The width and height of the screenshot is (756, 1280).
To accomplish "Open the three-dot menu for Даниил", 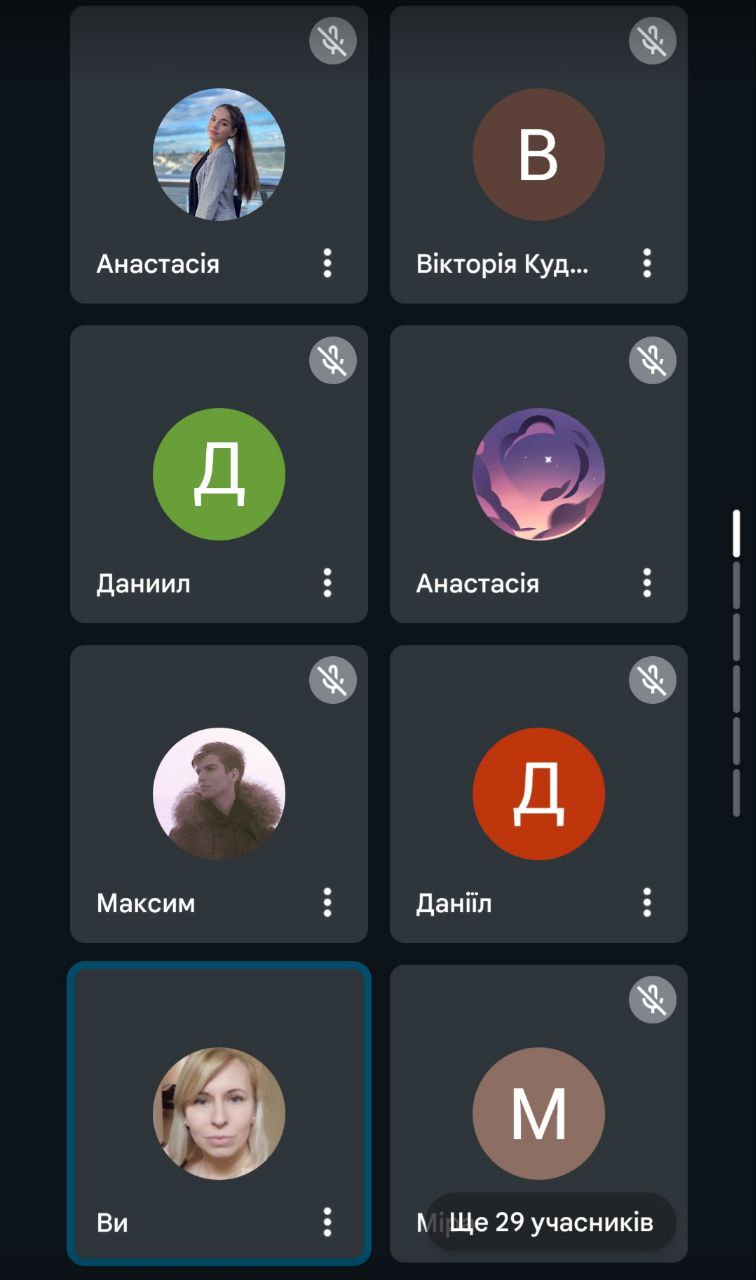I will click(x=327, y=583).
